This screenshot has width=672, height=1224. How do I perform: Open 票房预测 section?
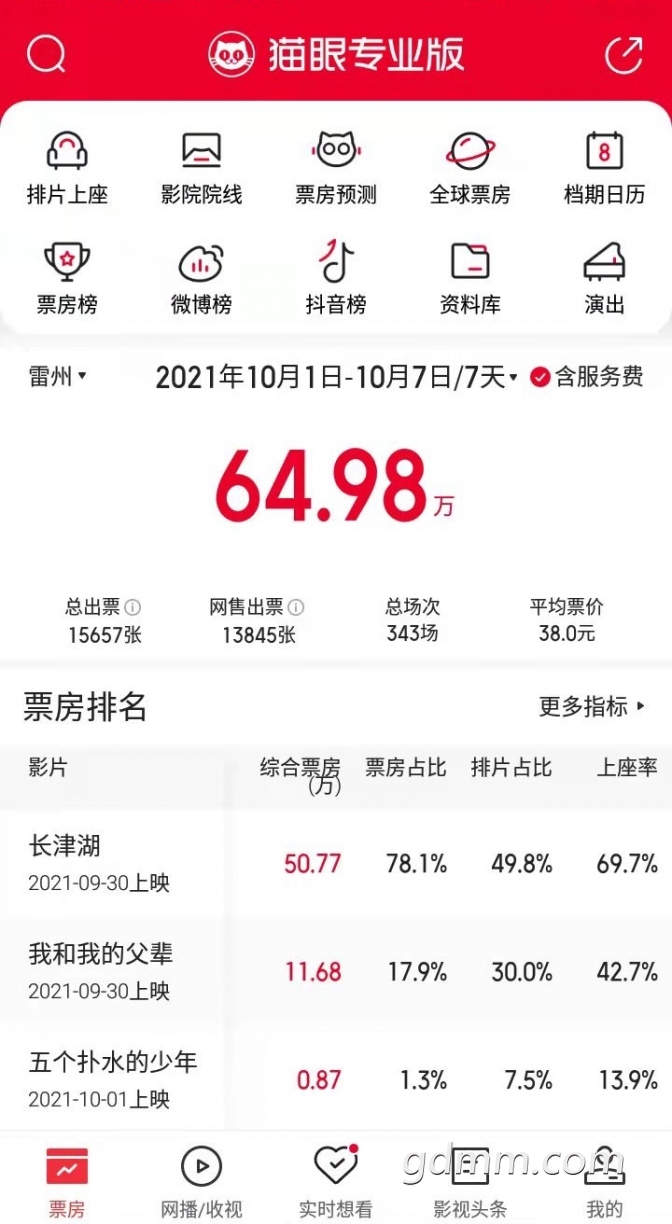coord(335,167)
